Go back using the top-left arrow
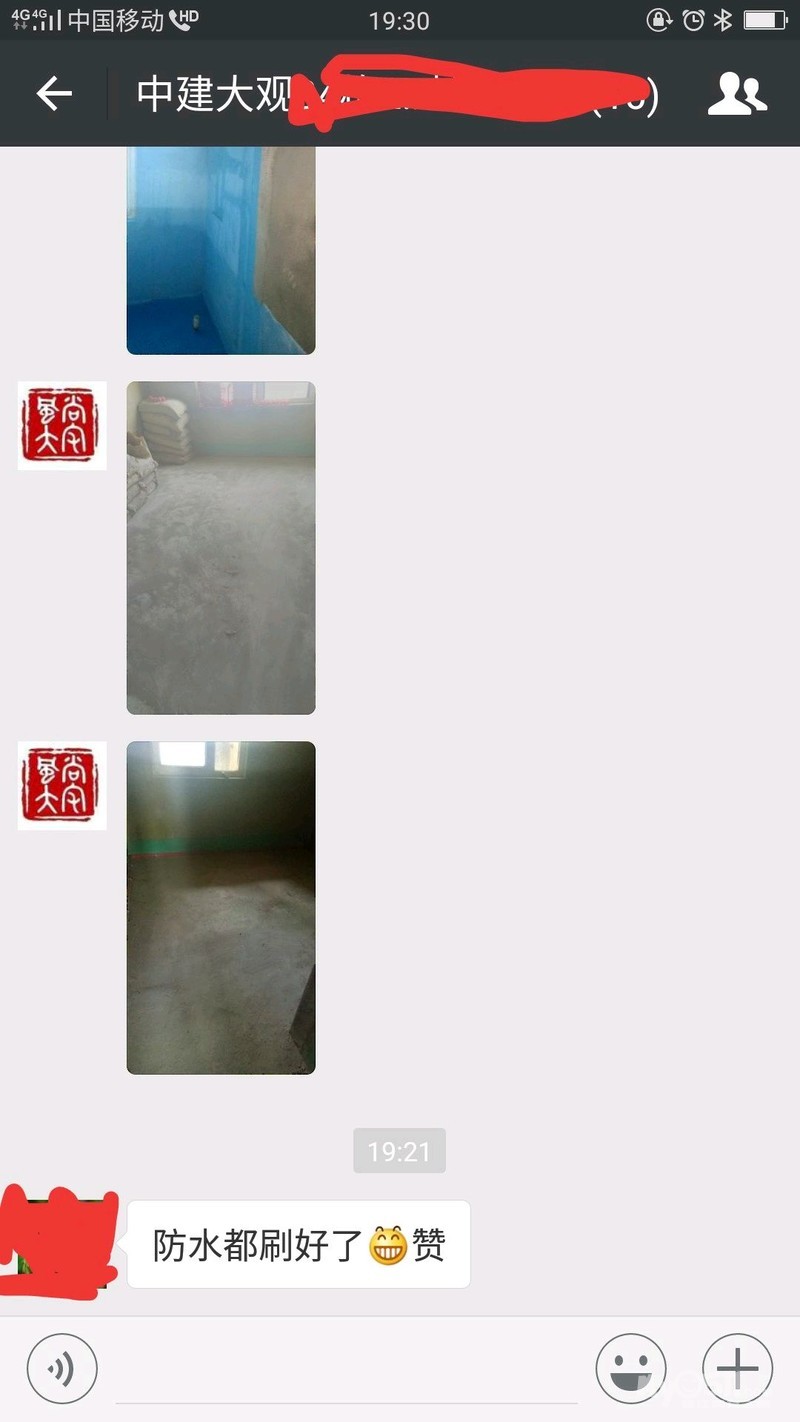This screenshot has height=1422, width=800. click(54, 94)
